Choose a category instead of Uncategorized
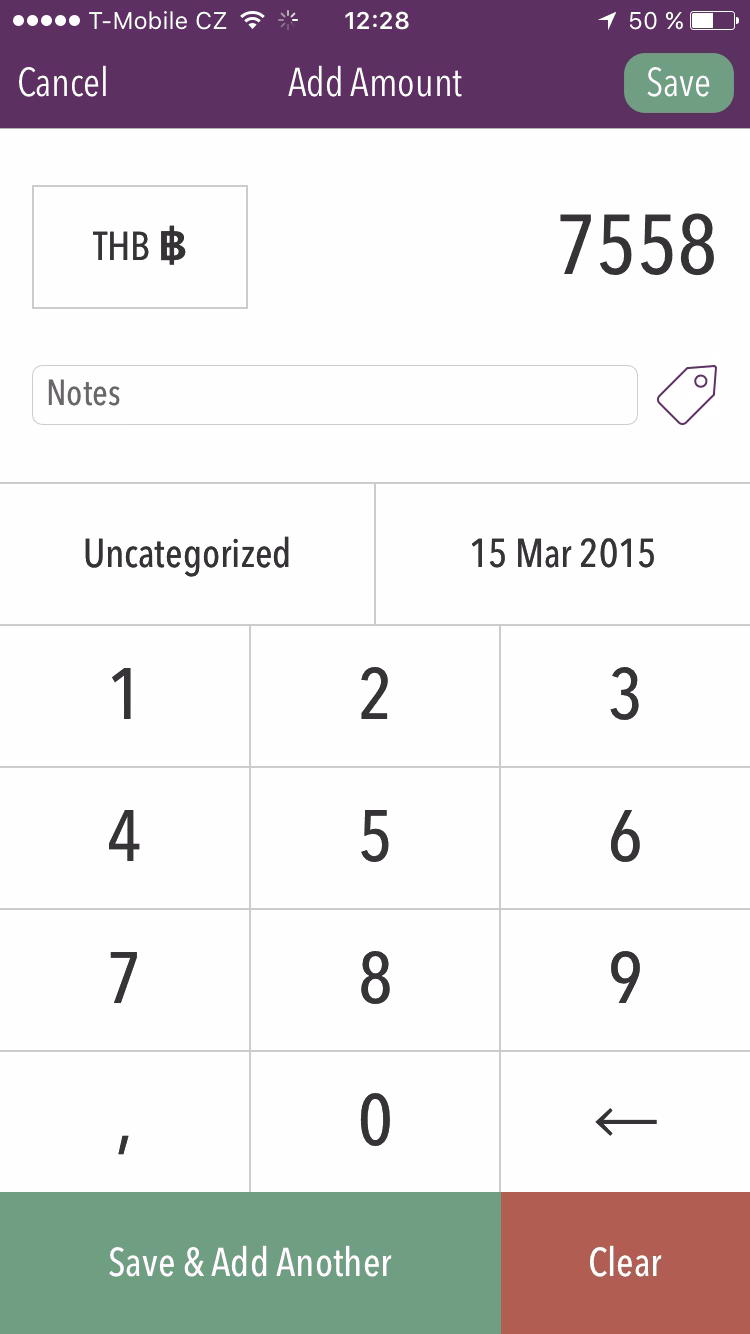The width and height of the screenshot is (750, 1334). pyautogui.click(x=187, y=554)
